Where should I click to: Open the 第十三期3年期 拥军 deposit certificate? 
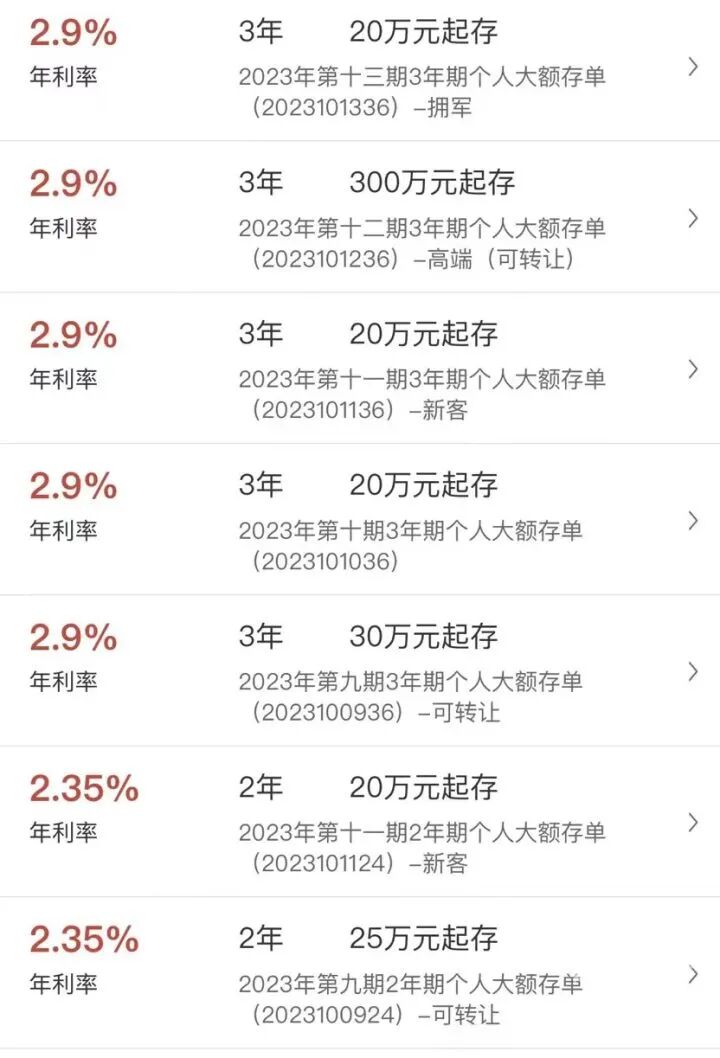tap(420, 76)
